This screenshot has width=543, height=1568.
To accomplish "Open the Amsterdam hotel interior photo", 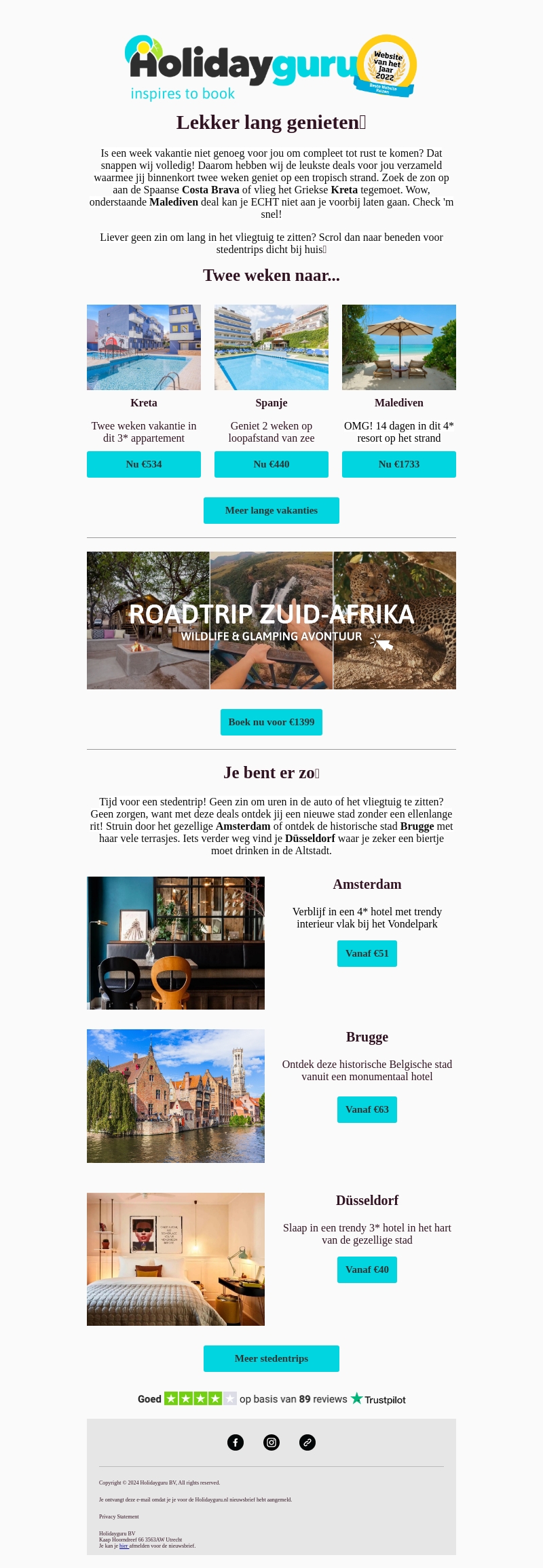I will click(x=176, y=943).
